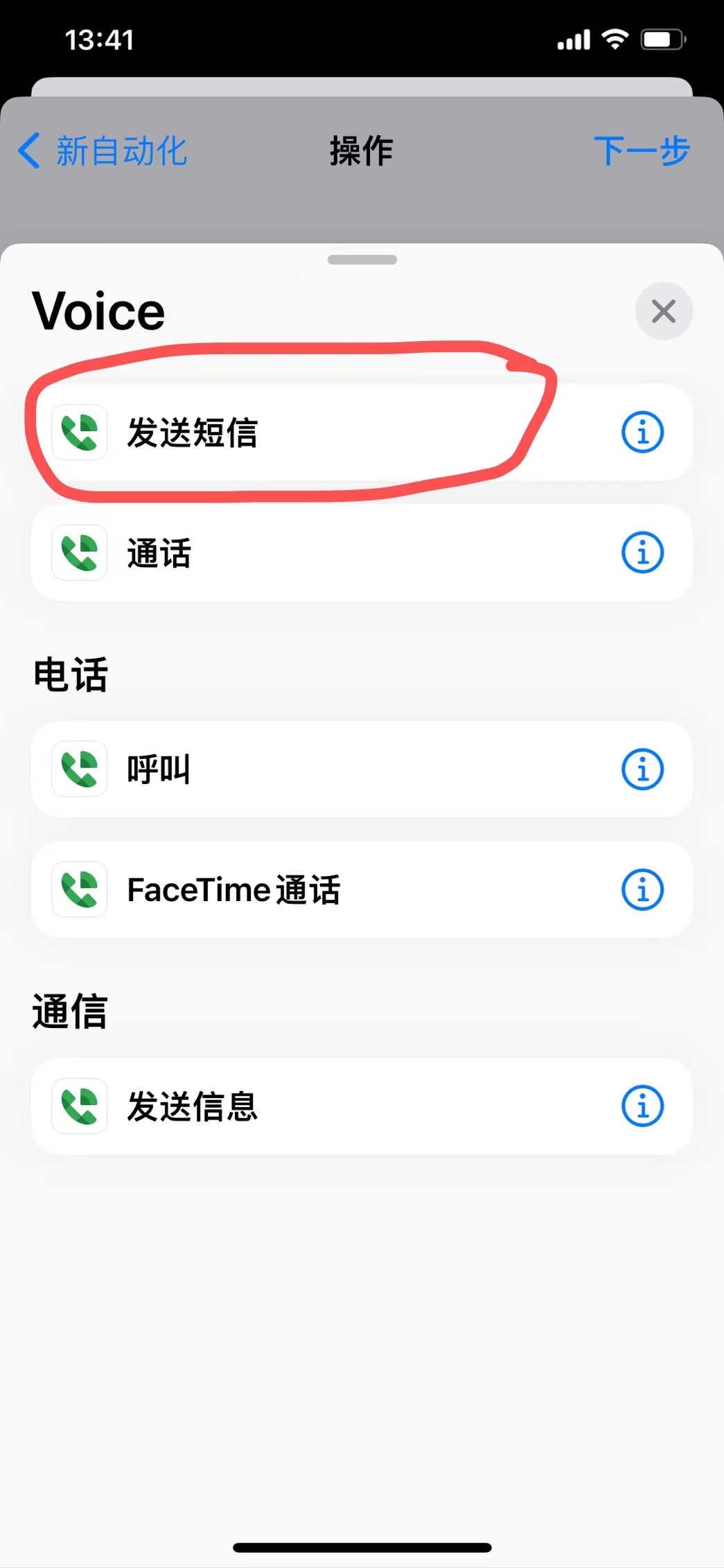Viewport: 724px width, 1568px height.
Task: Go back to 新自动化
Action: click(103, 151)
